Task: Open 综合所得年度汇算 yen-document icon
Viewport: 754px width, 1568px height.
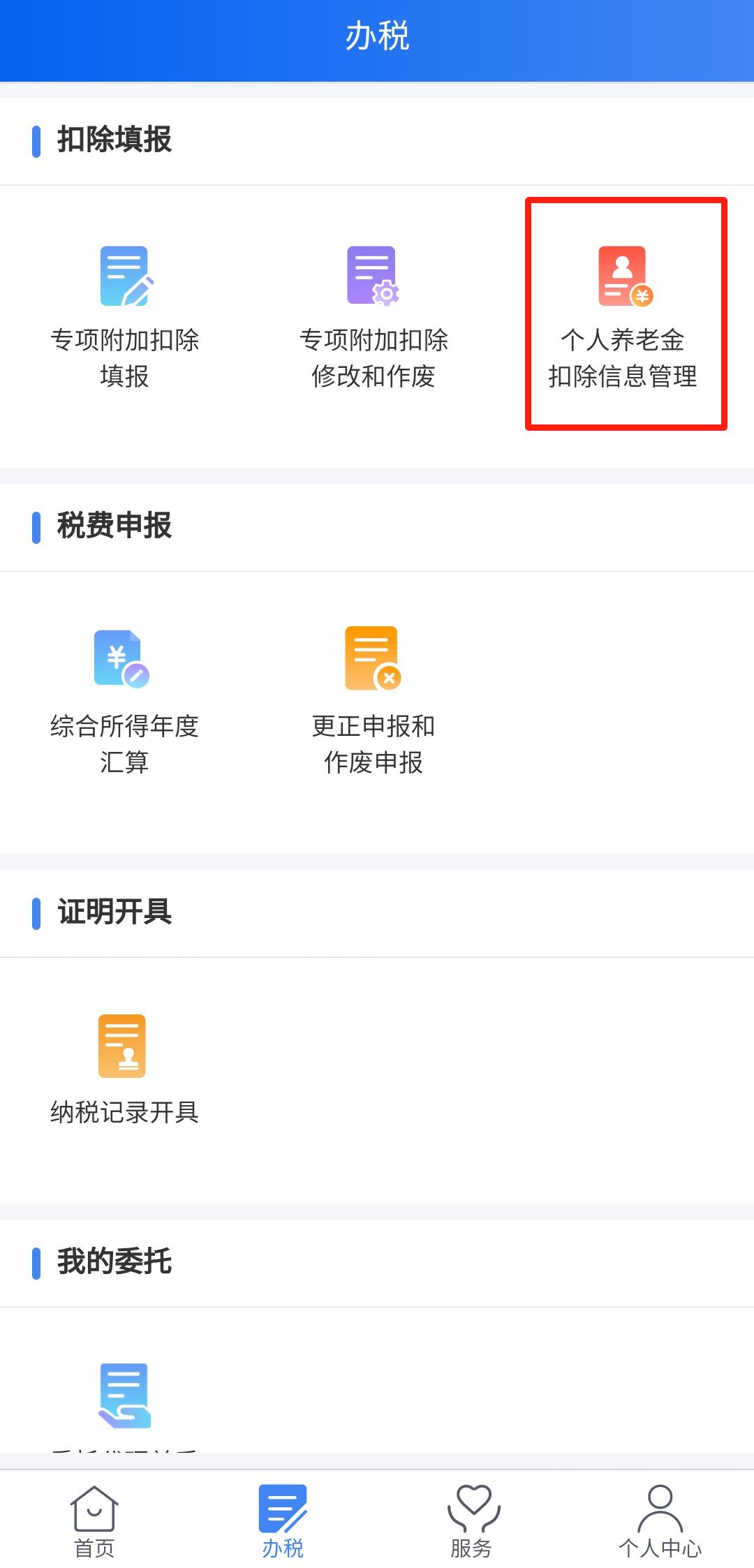Action: [122, 659]
